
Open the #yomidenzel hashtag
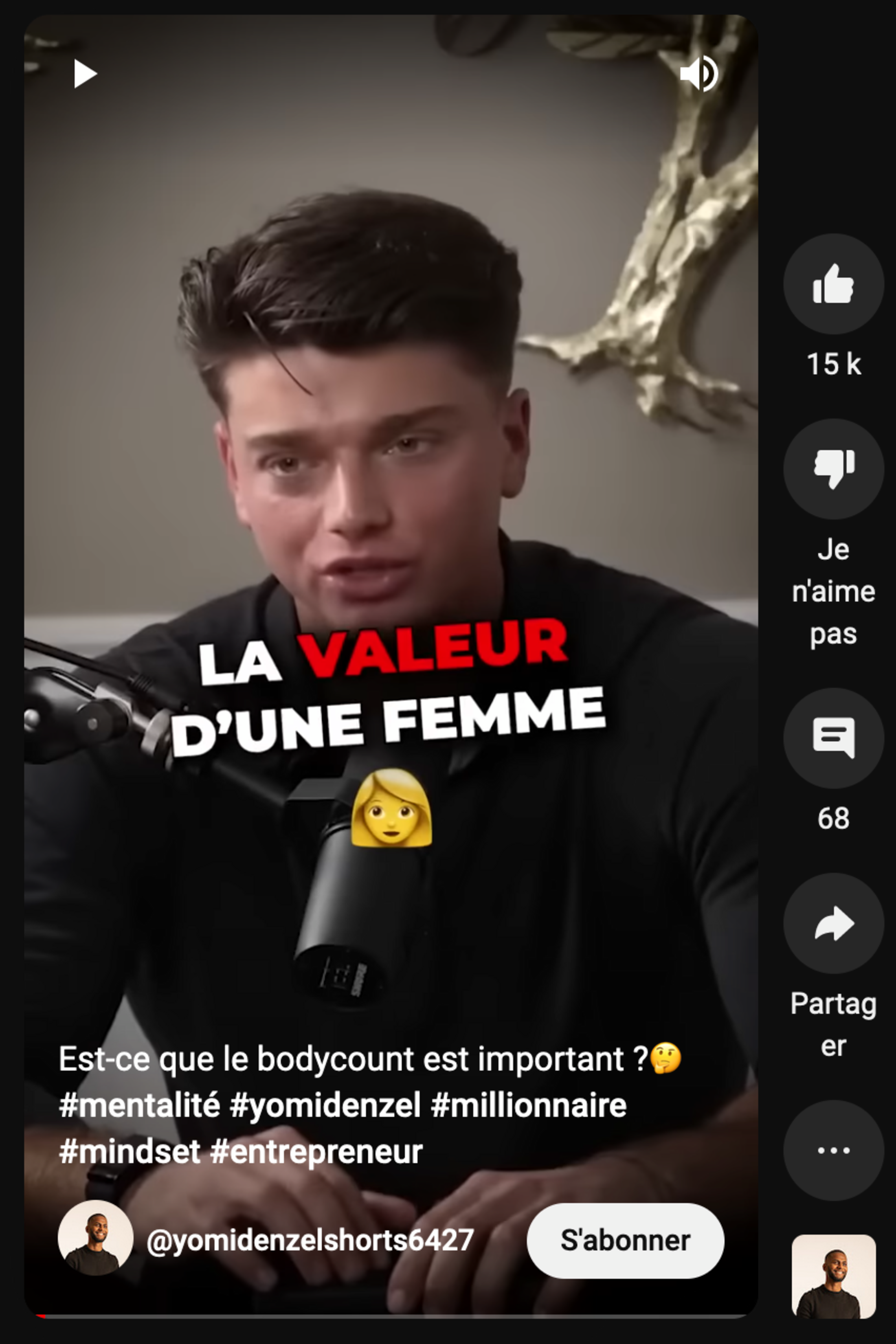tap(325, 1105)
